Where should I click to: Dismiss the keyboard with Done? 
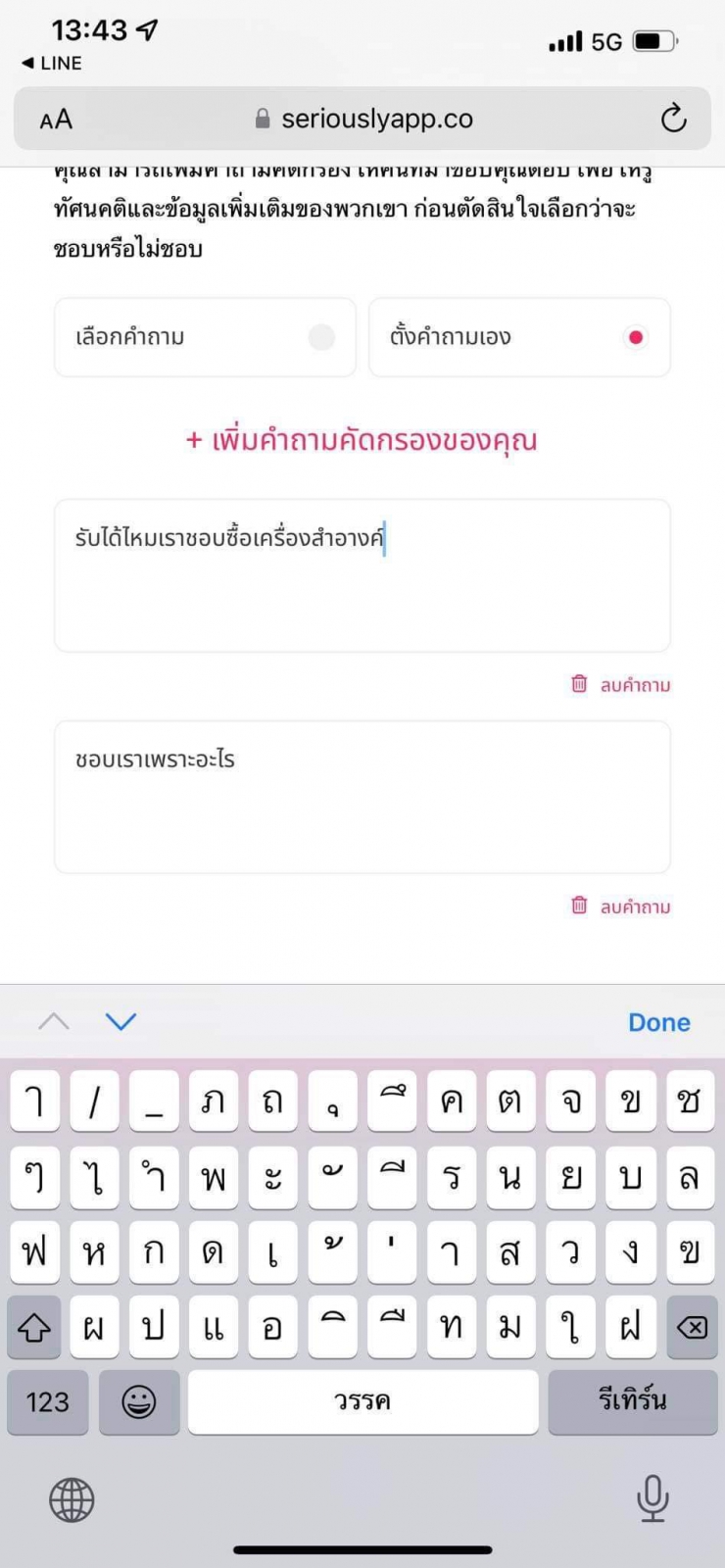658,1022
